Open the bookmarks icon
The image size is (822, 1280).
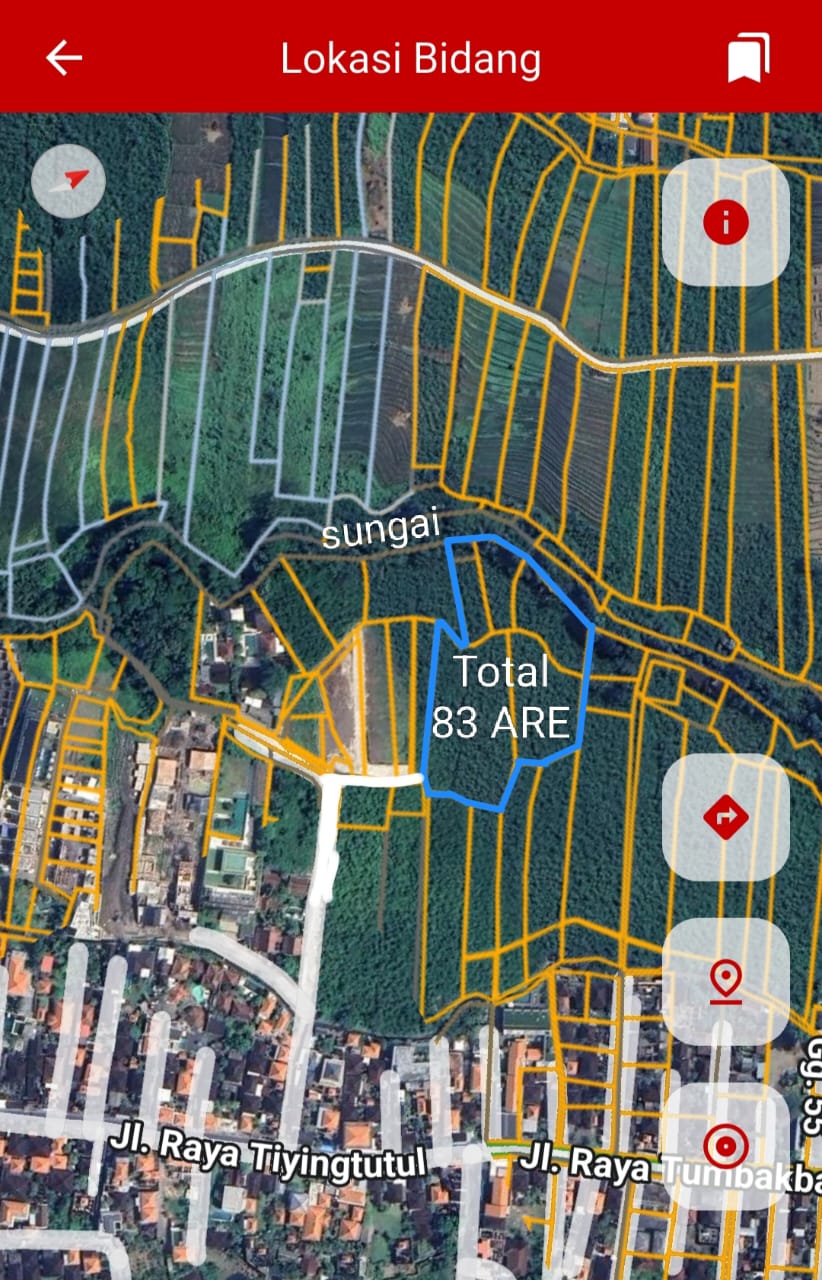pos(748,58)
